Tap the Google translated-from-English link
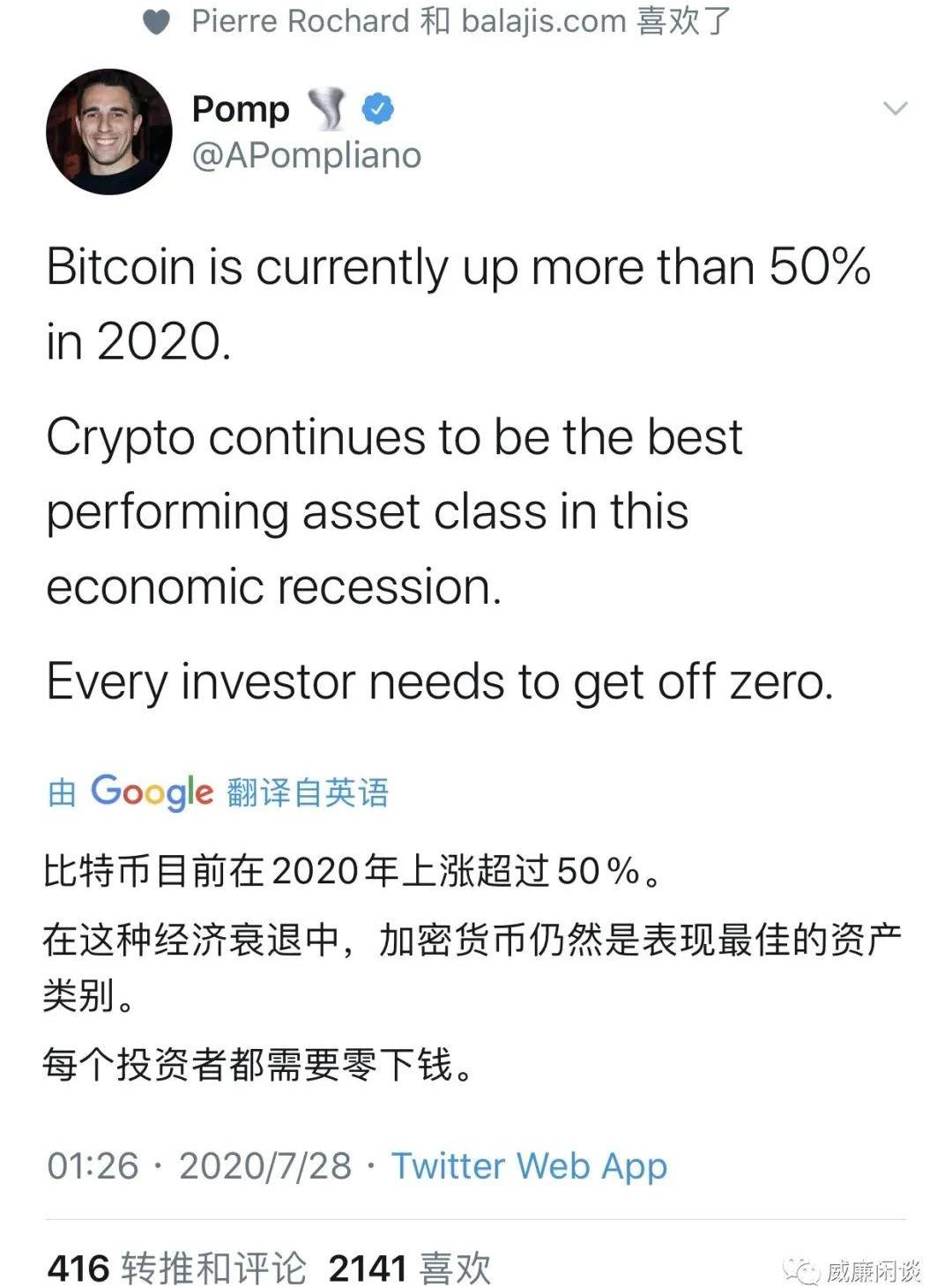Image resolution: width=952 pixels, height=1287 pixels. tap(218, 792)
